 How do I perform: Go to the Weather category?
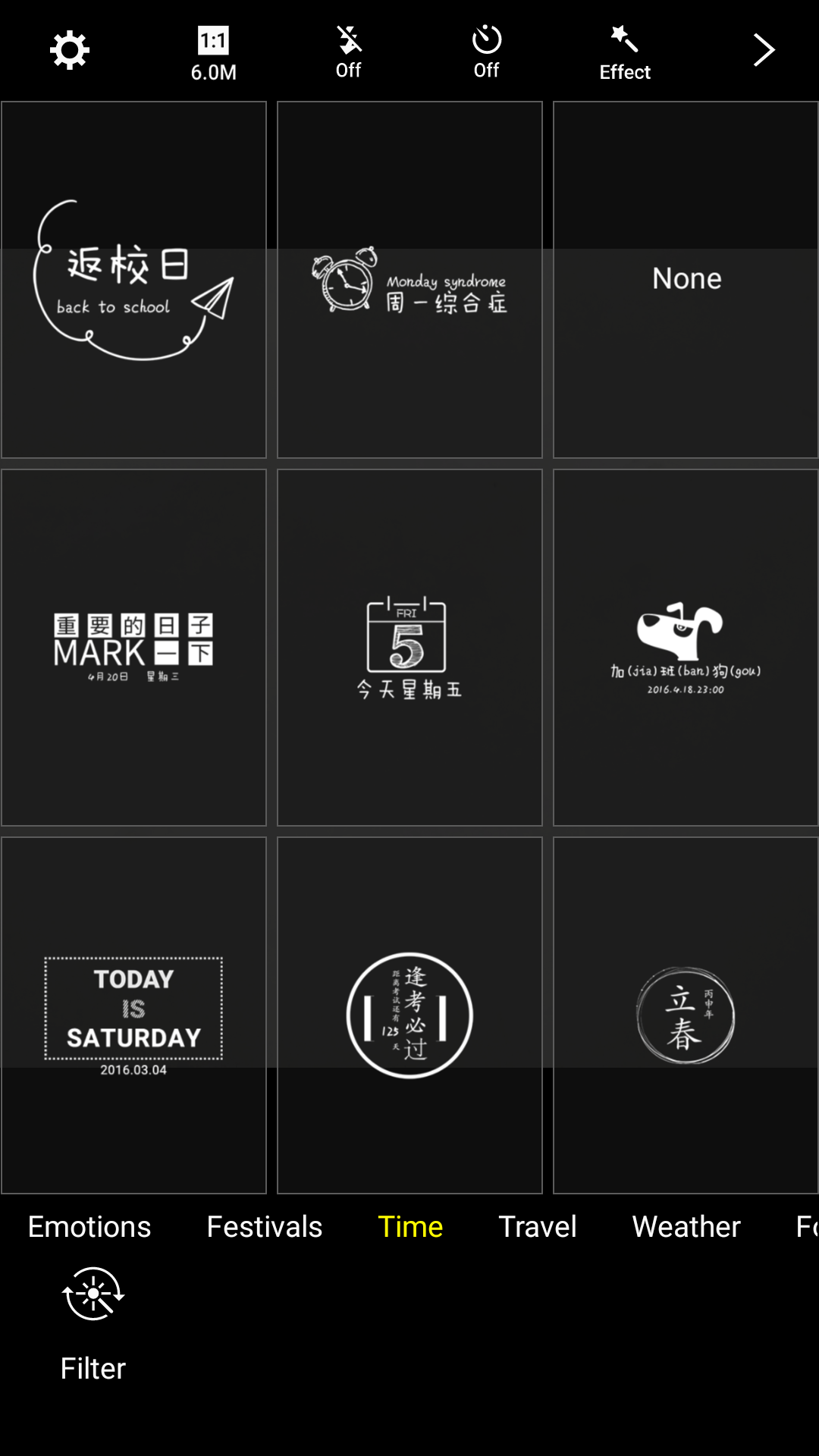(686, 1226)
